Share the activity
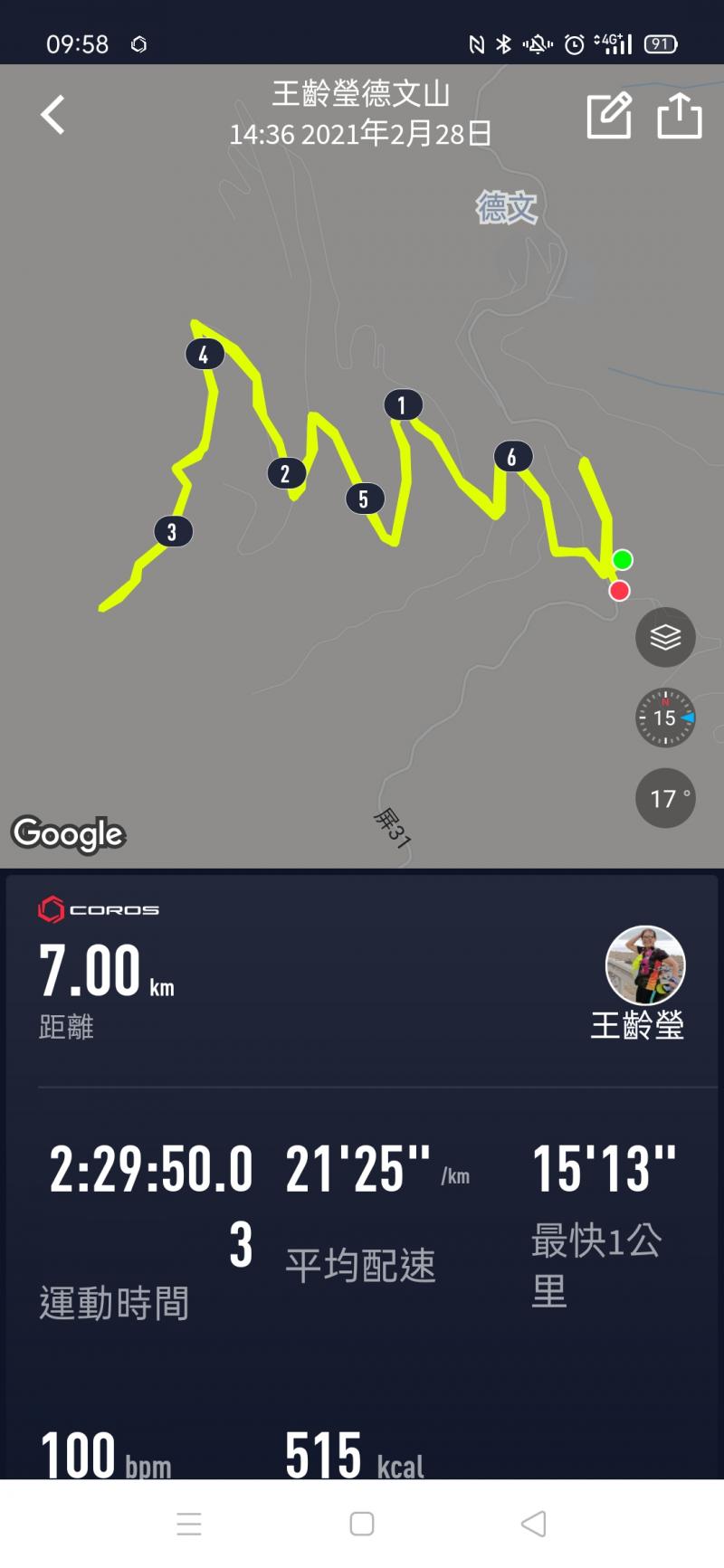This screenshot has height=1568, width=724. pos(679,115)
